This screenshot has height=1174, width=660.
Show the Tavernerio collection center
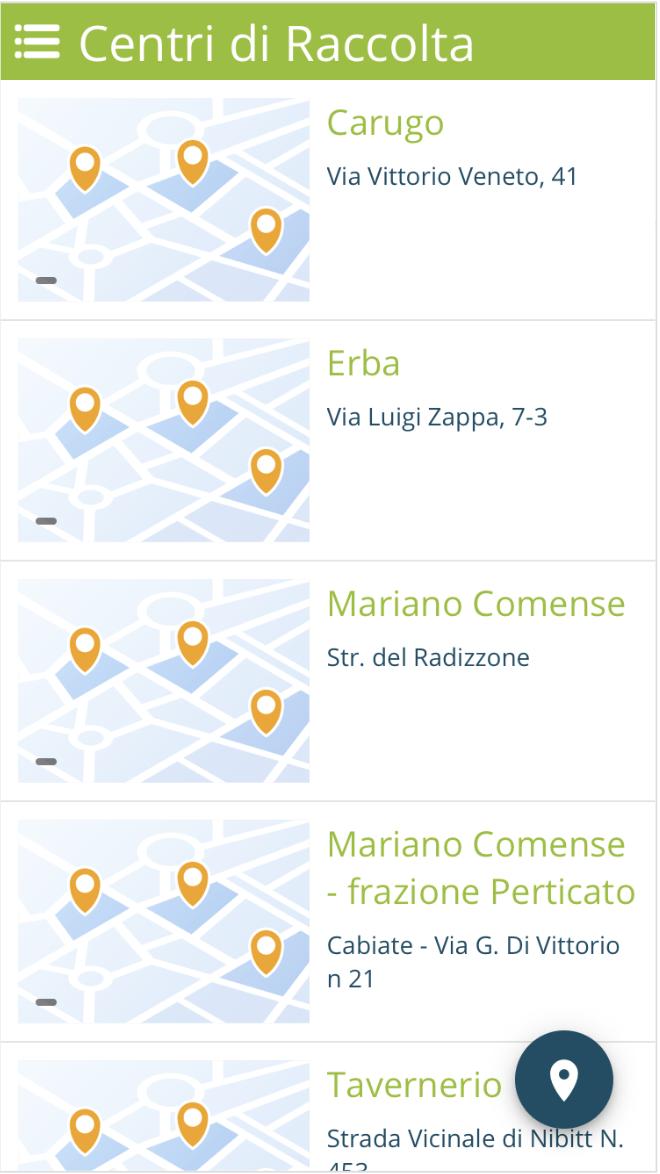point(414,1085)
